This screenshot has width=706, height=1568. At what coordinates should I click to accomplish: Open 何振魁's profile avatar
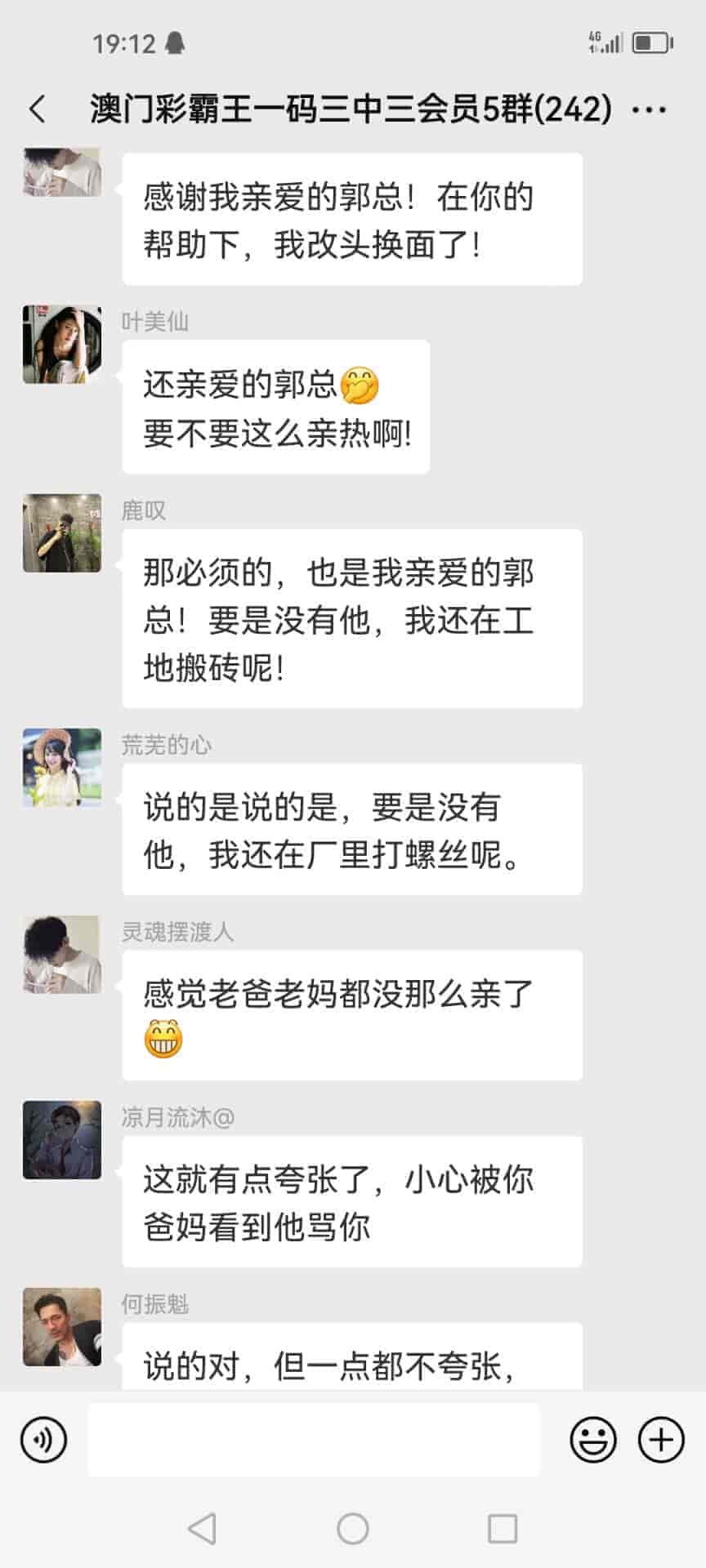pyautogui.click(x=62, y=1327)
